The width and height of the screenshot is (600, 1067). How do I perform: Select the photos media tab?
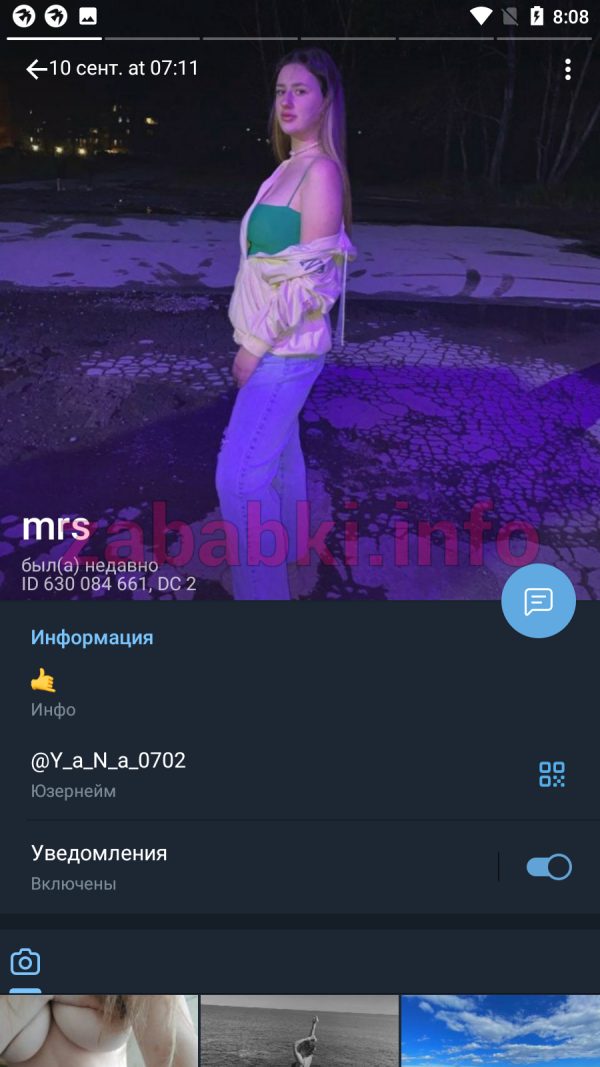coord(25,962)
